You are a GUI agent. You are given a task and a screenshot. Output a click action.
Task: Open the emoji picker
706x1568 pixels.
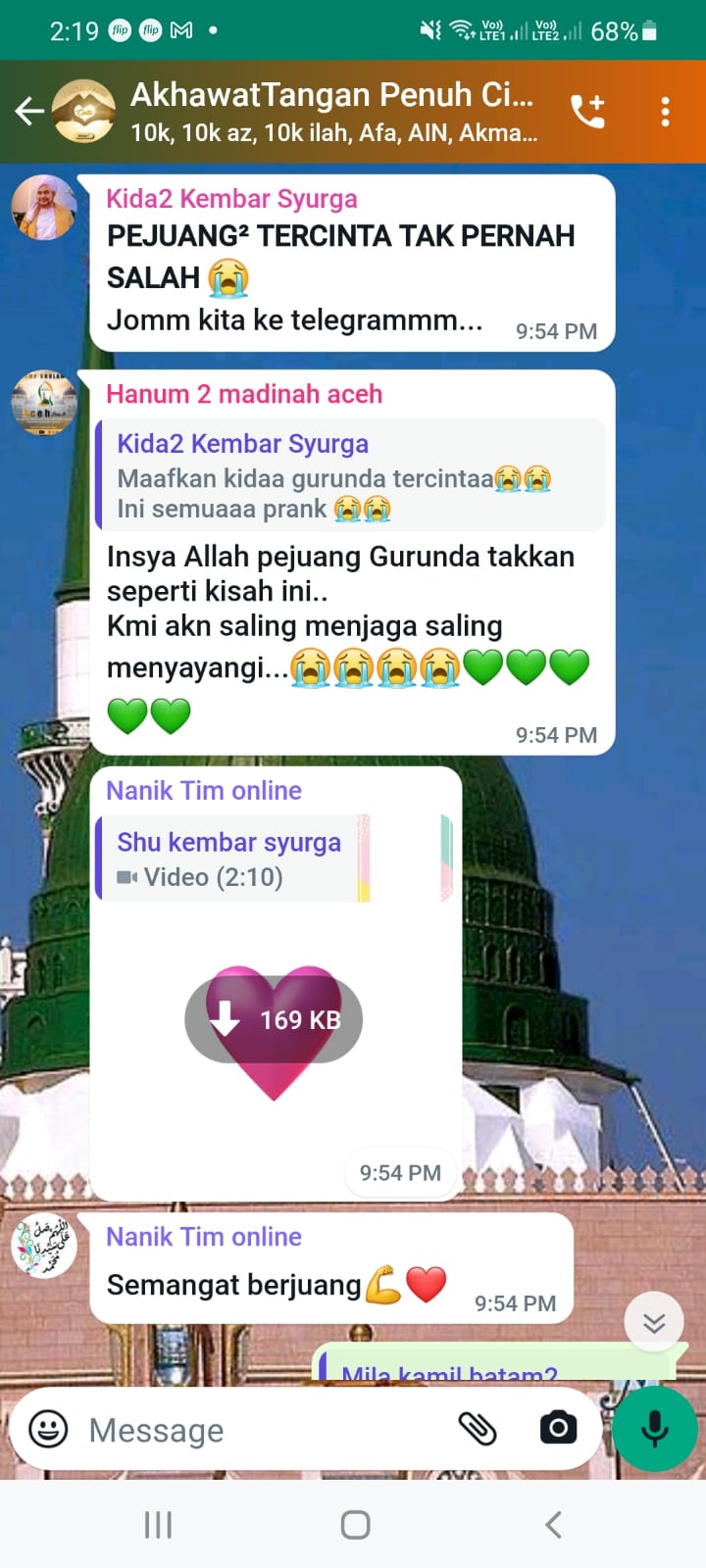tap(49, 1429)
